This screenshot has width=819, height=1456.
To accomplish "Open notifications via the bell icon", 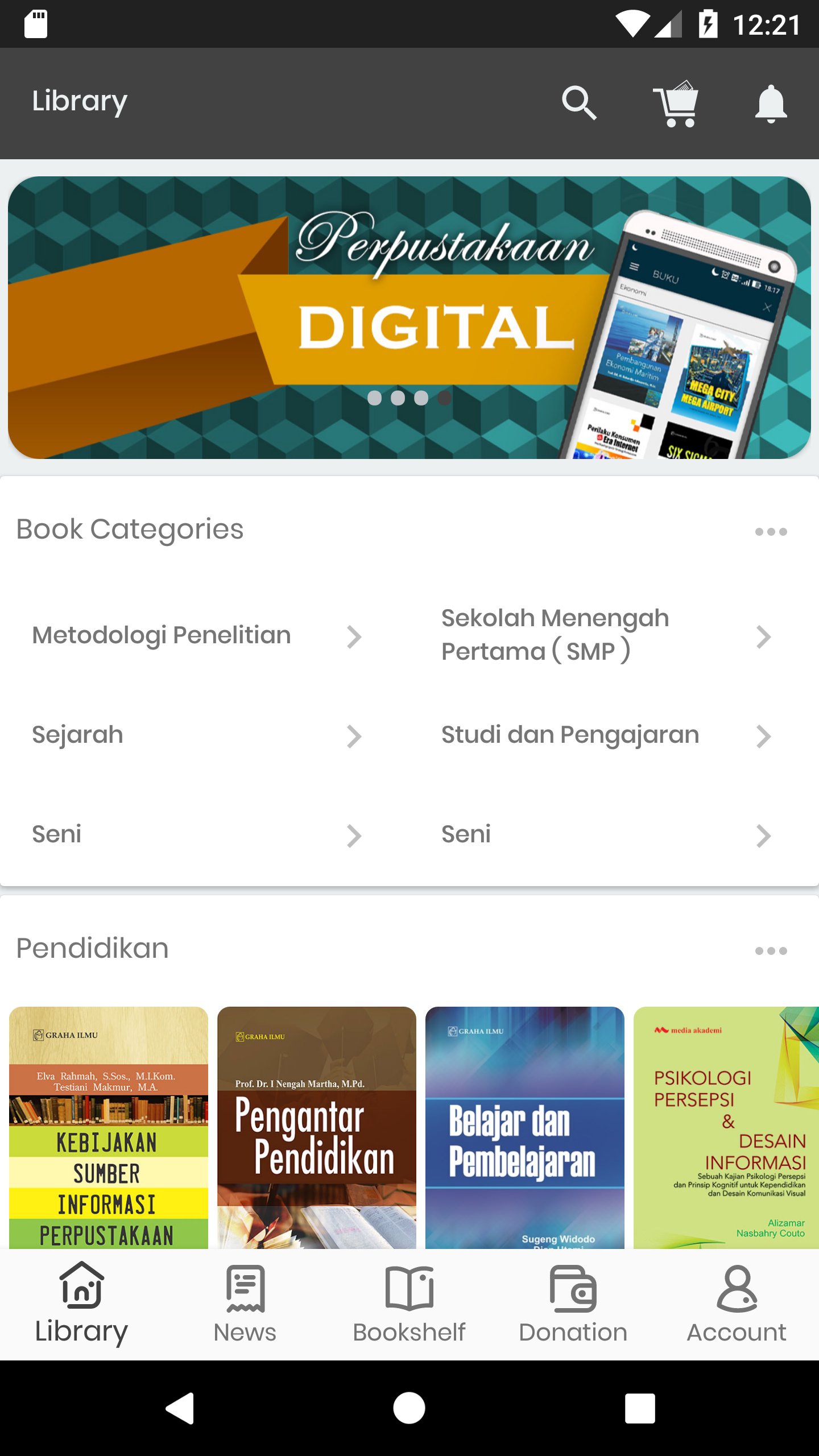I will pos(771,103).
